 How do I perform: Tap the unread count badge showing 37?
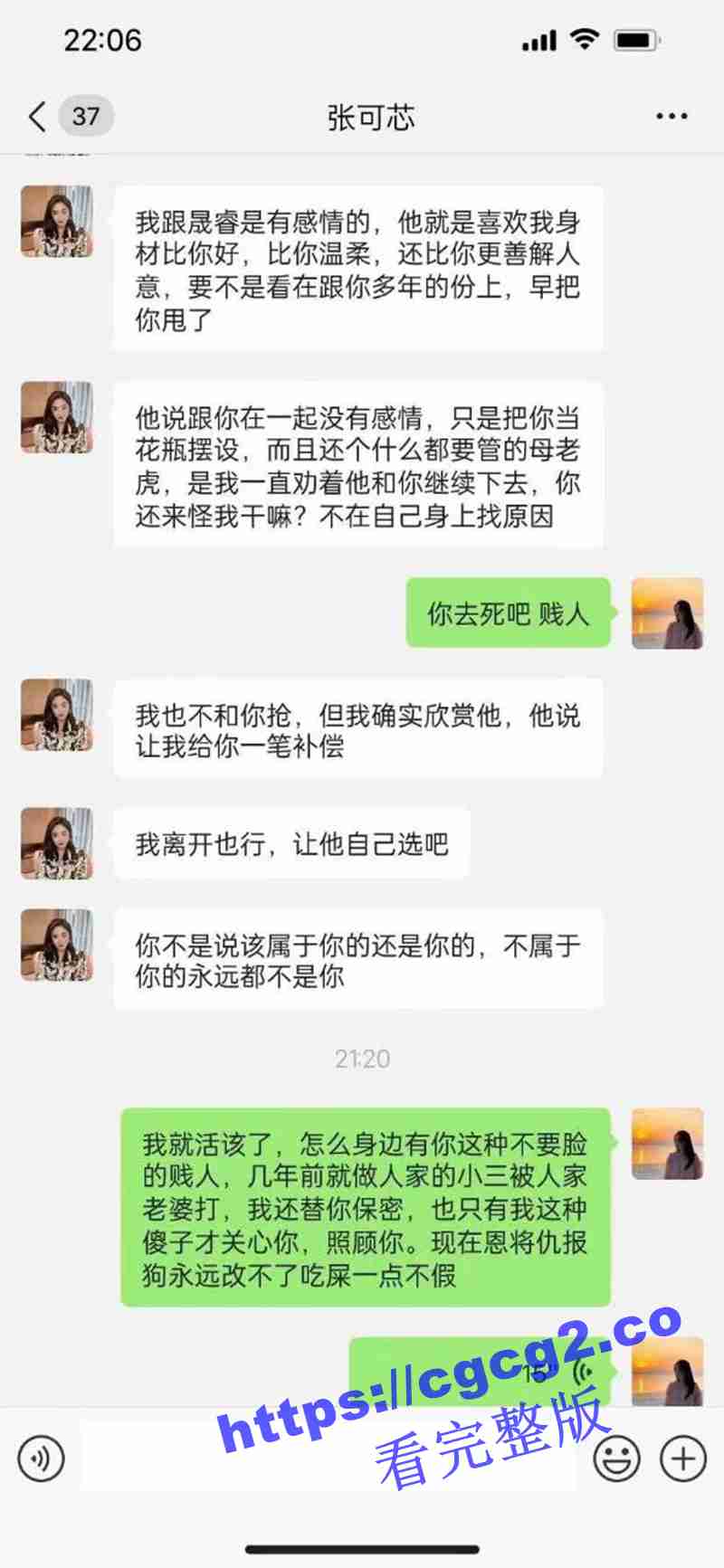click(85, 116)
